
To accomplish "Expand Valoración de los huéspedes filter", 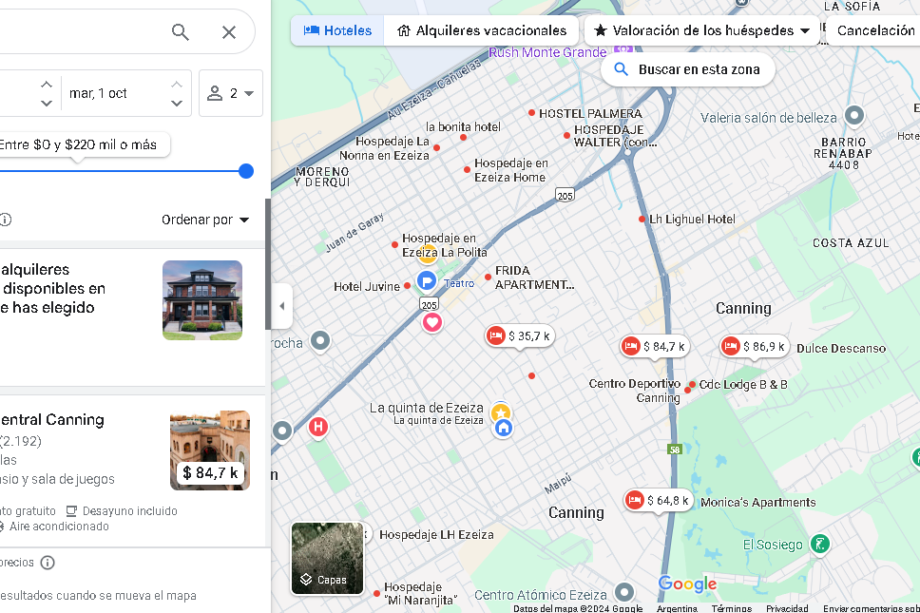I will pyautogui.click(x=702, y=30).
